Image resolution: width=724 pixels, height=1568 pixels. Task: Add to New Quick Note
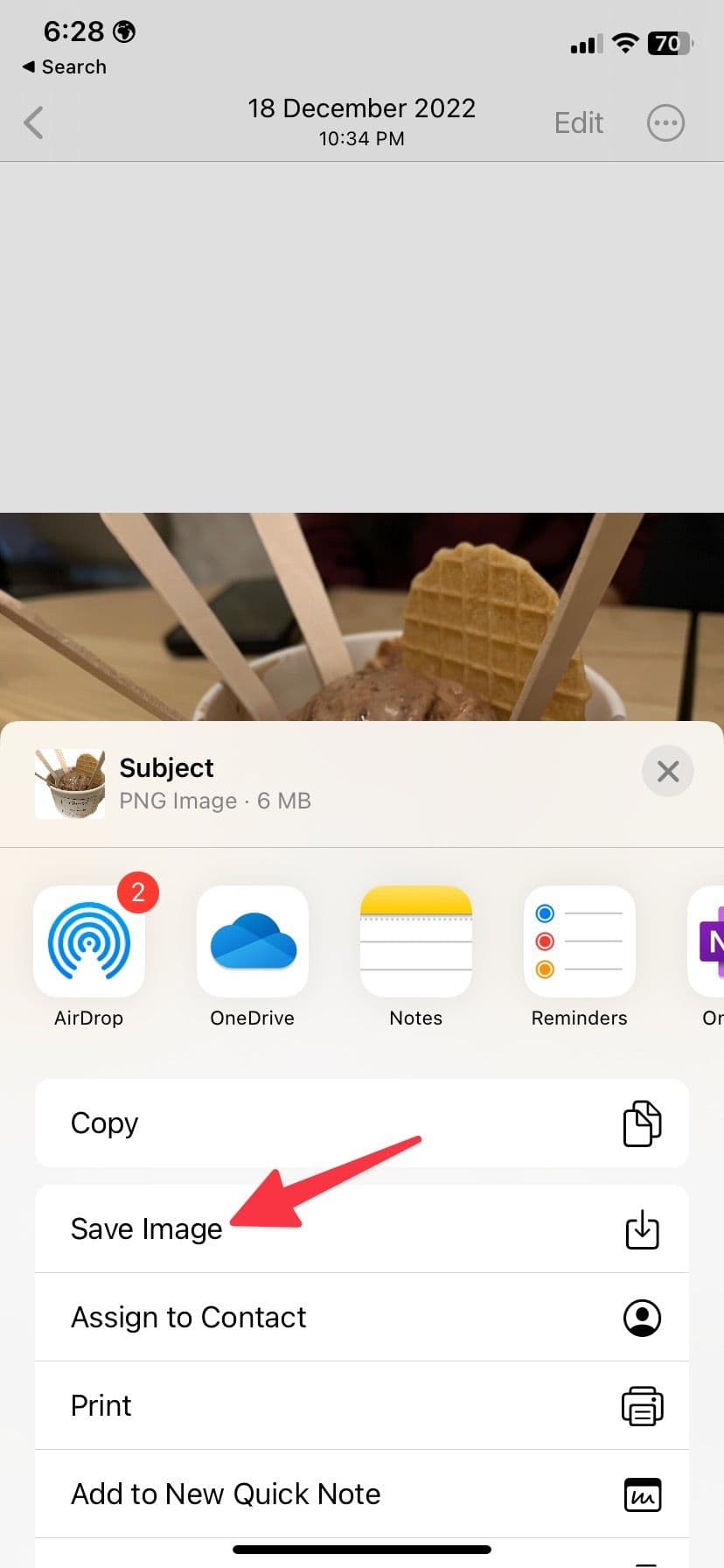362,1494
